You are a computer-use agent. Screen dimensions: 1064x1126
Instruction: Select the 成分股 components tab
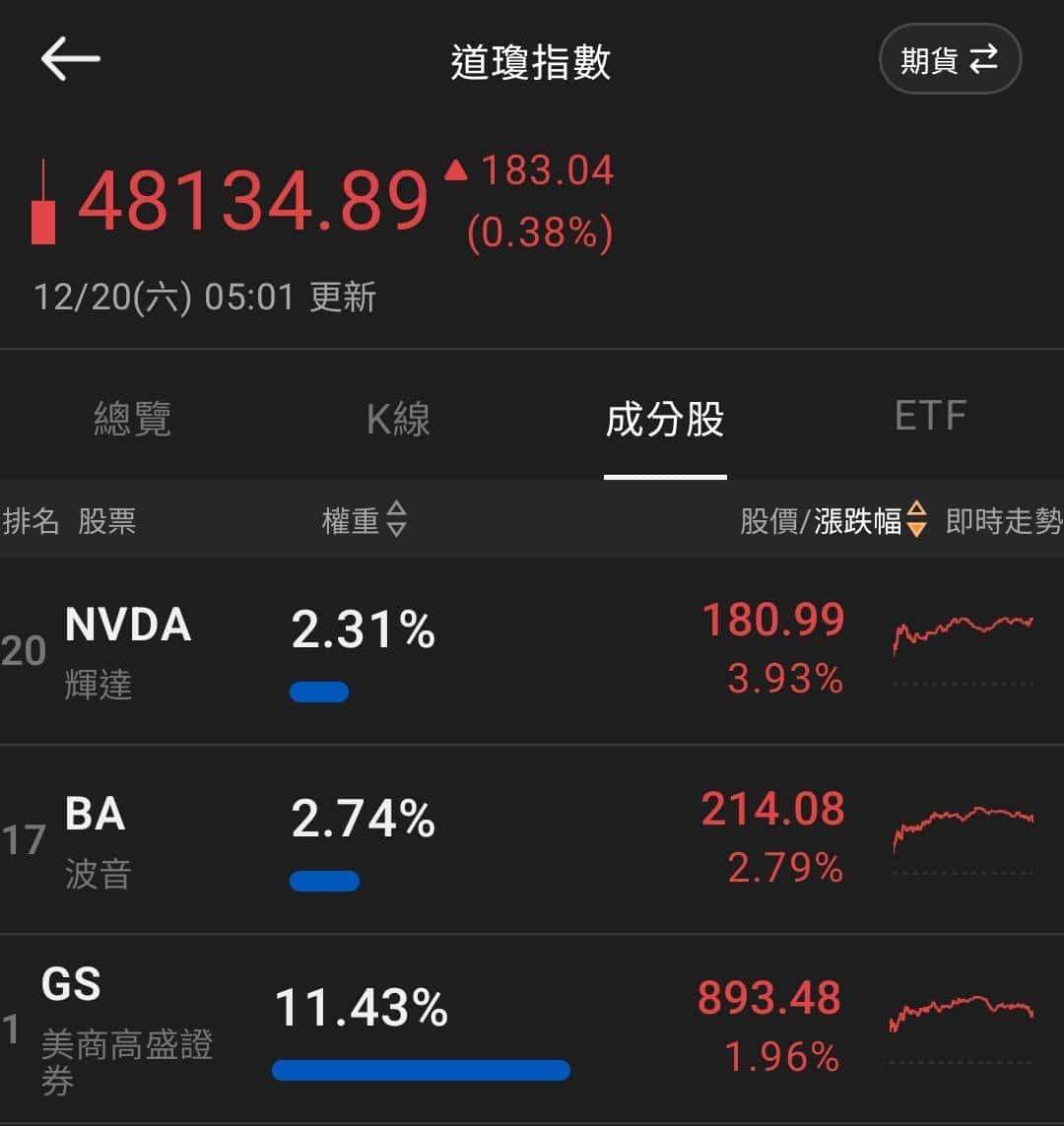[x=665, y=418]
